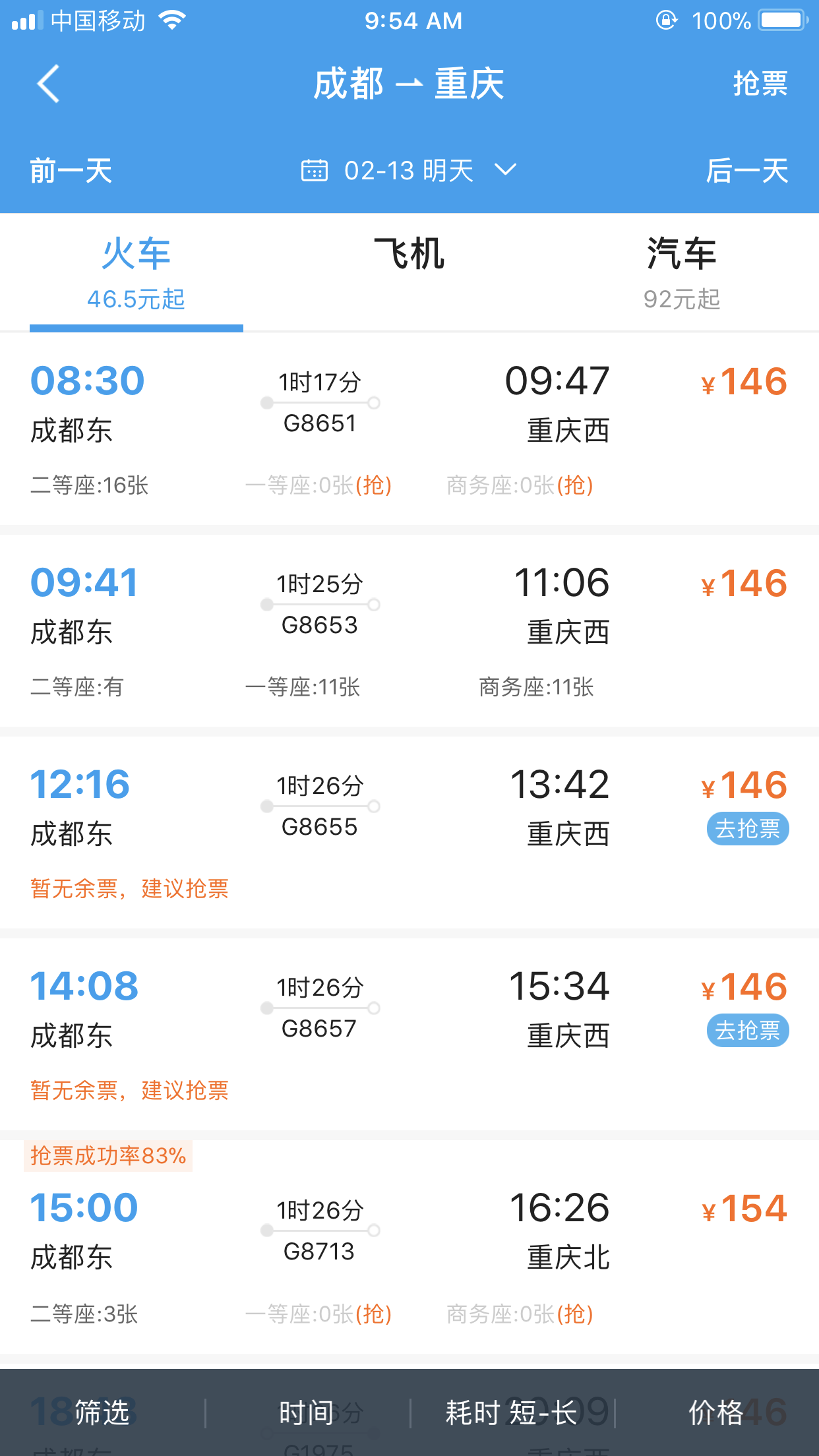This screenshot has width=819, height=1456.
Task: Open train G8655 departing 12:16
Action: coord(409,833)
